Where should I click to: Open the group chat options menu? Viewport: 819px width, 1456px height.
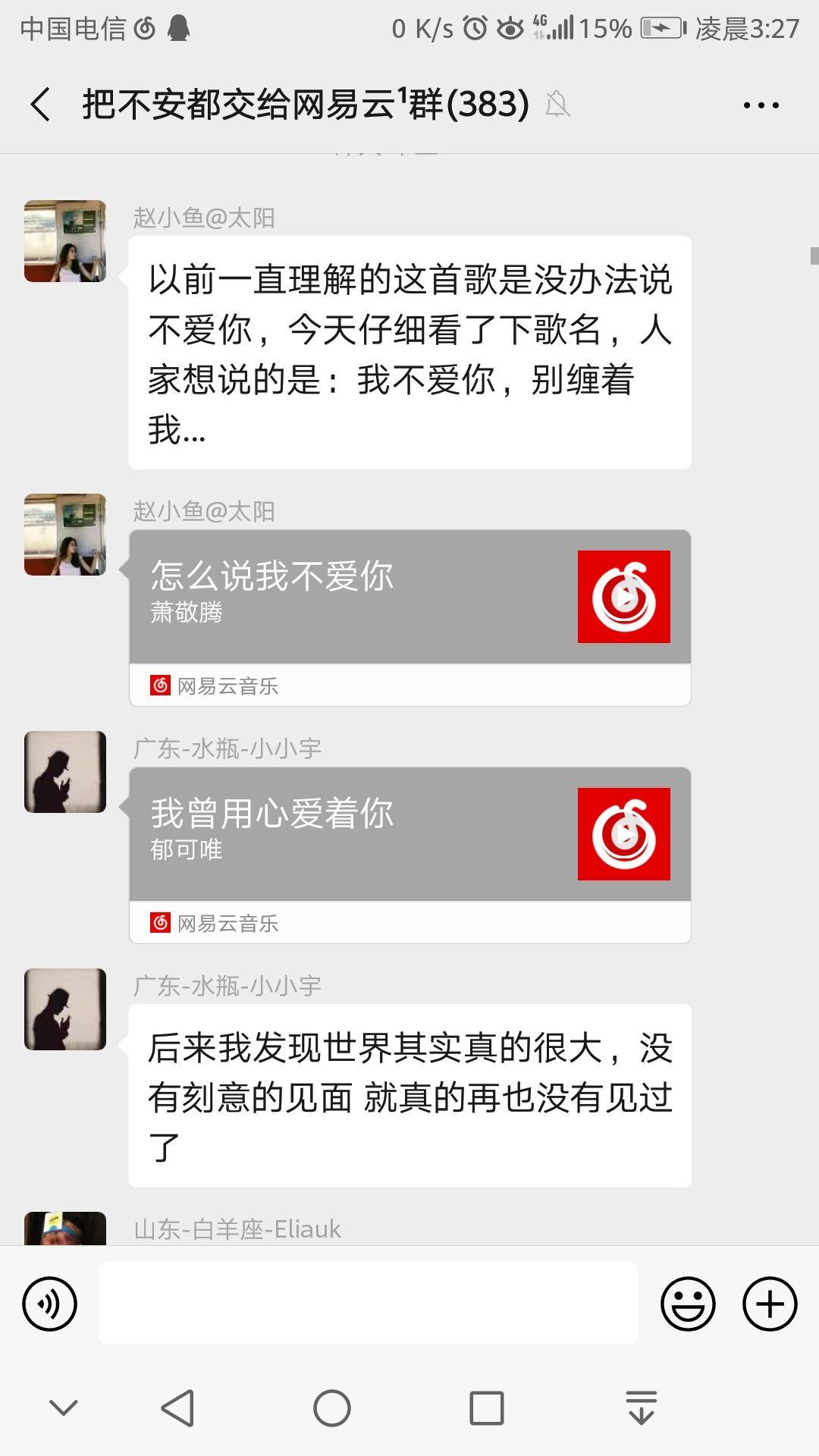(x=761, y=105)
